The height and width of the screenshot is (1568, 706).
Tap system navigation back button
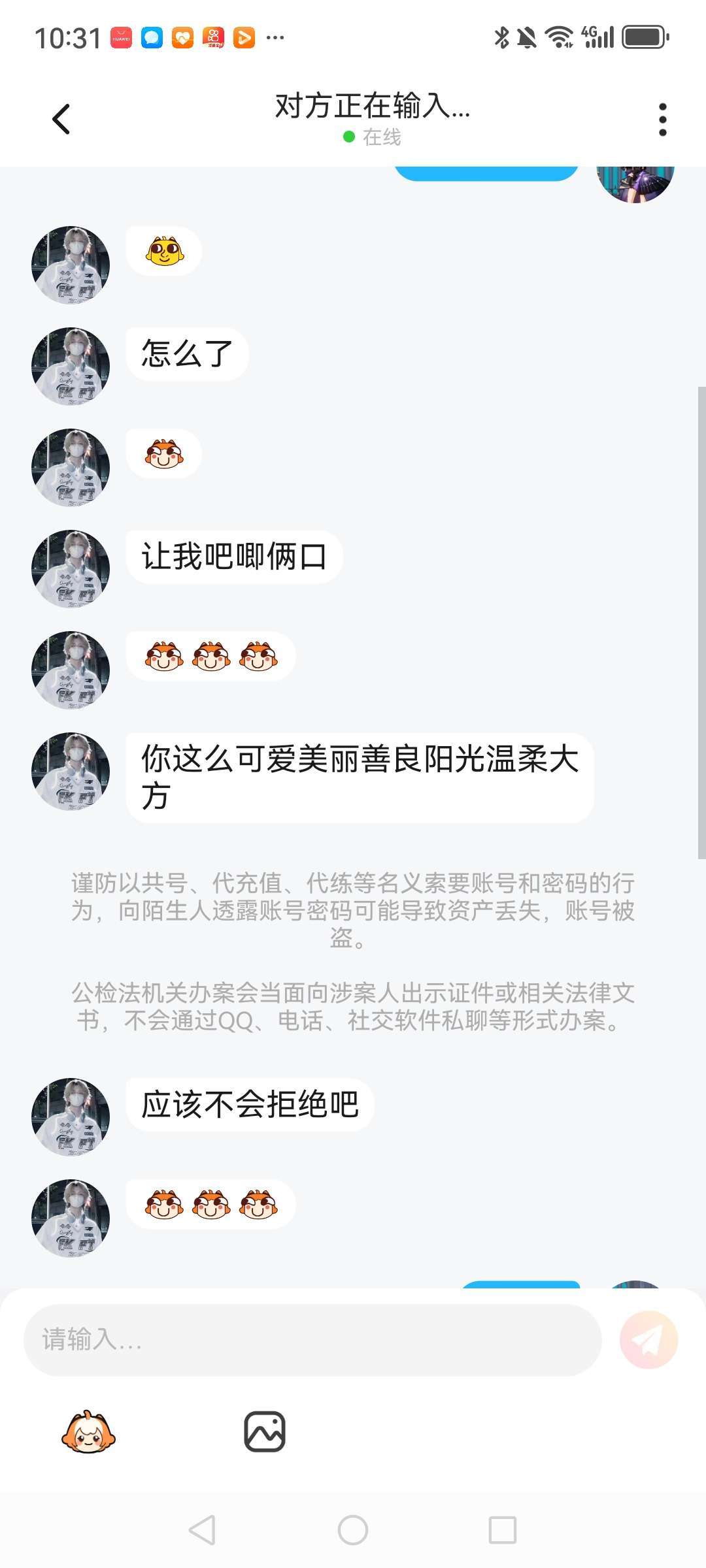point(202,1530)
